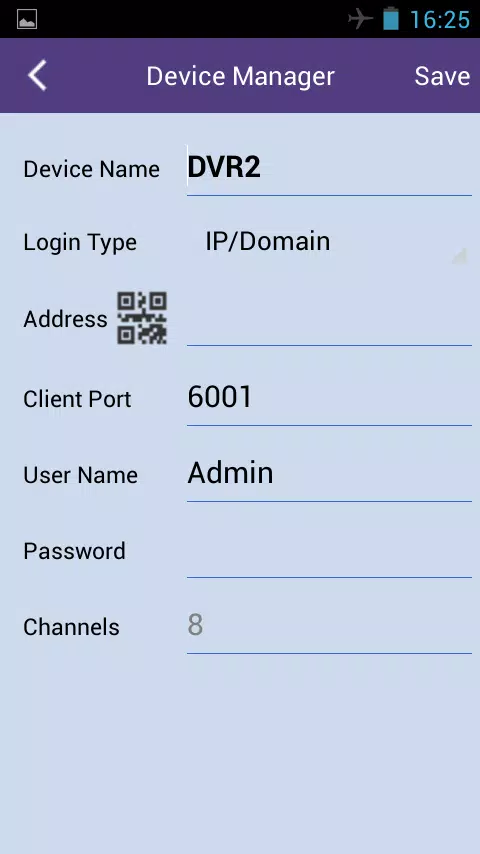Scan address with QR code icon
Image resolution: width=480 pixels, height=854 pixels.
(x=142, y=318)
